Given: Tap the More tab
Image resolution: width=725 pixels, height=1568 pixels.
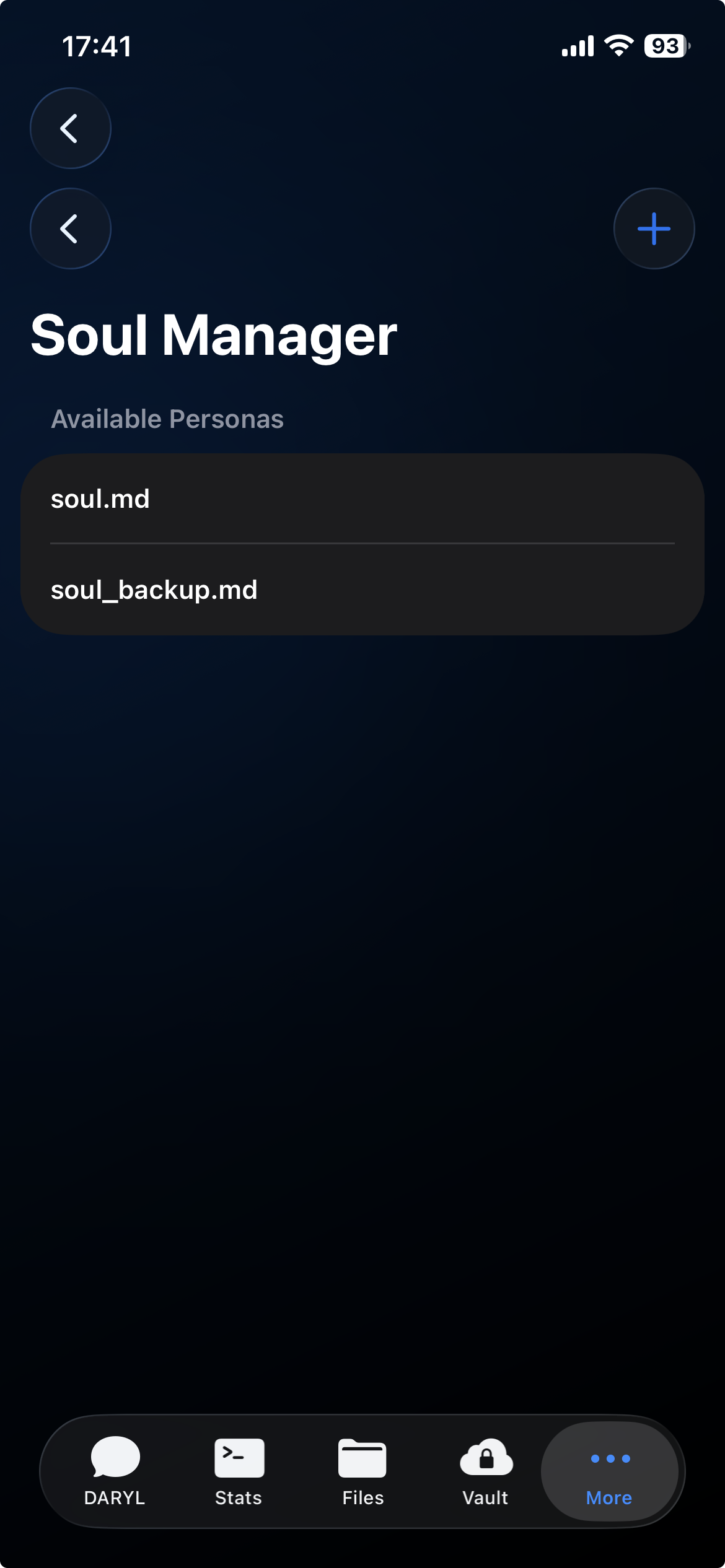Looking at the screenshot, I should pyautogui.click(x=610, y=1471).
